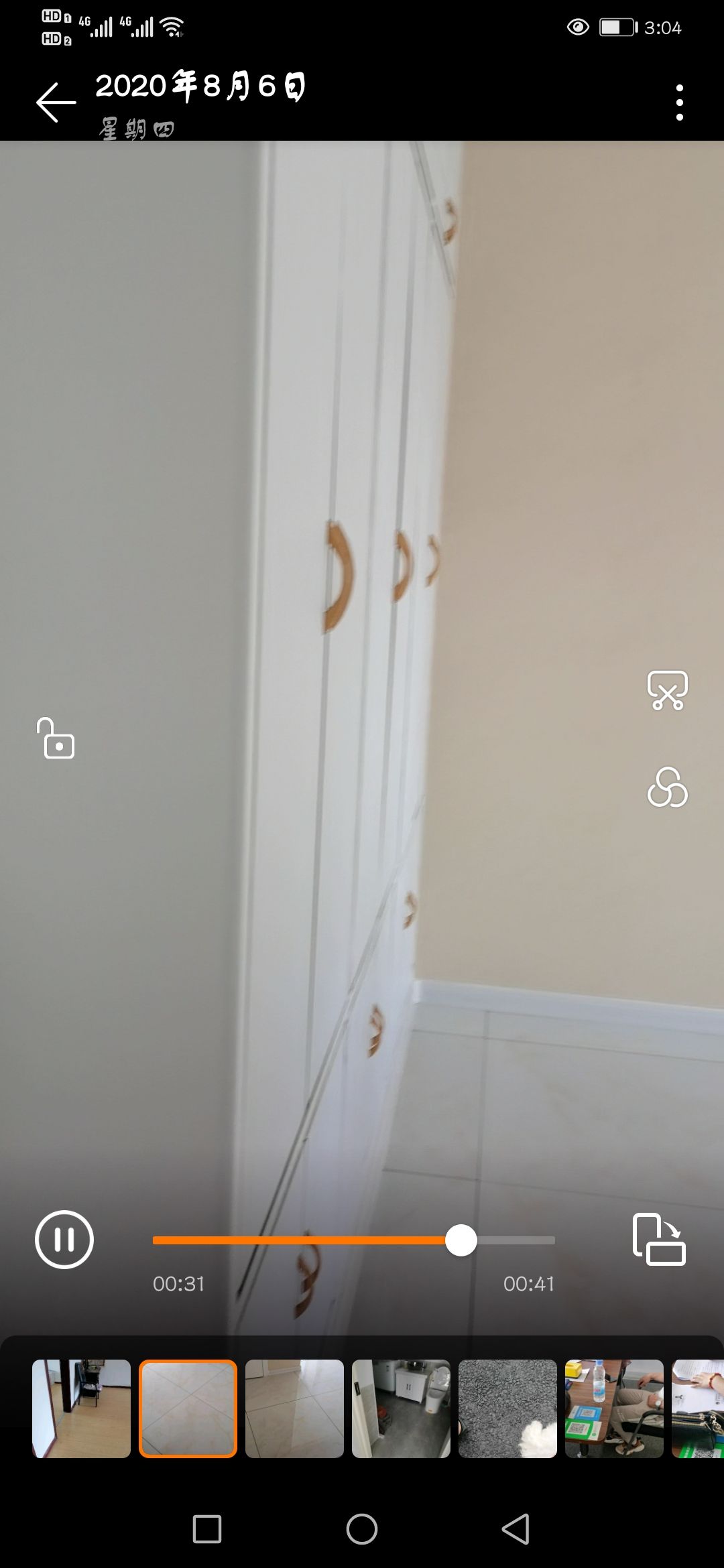The width and height of the screenshot is (724, 1568).
Task: Select the highlighted floor tile video thumbnail
Action: pos(188,1409)
